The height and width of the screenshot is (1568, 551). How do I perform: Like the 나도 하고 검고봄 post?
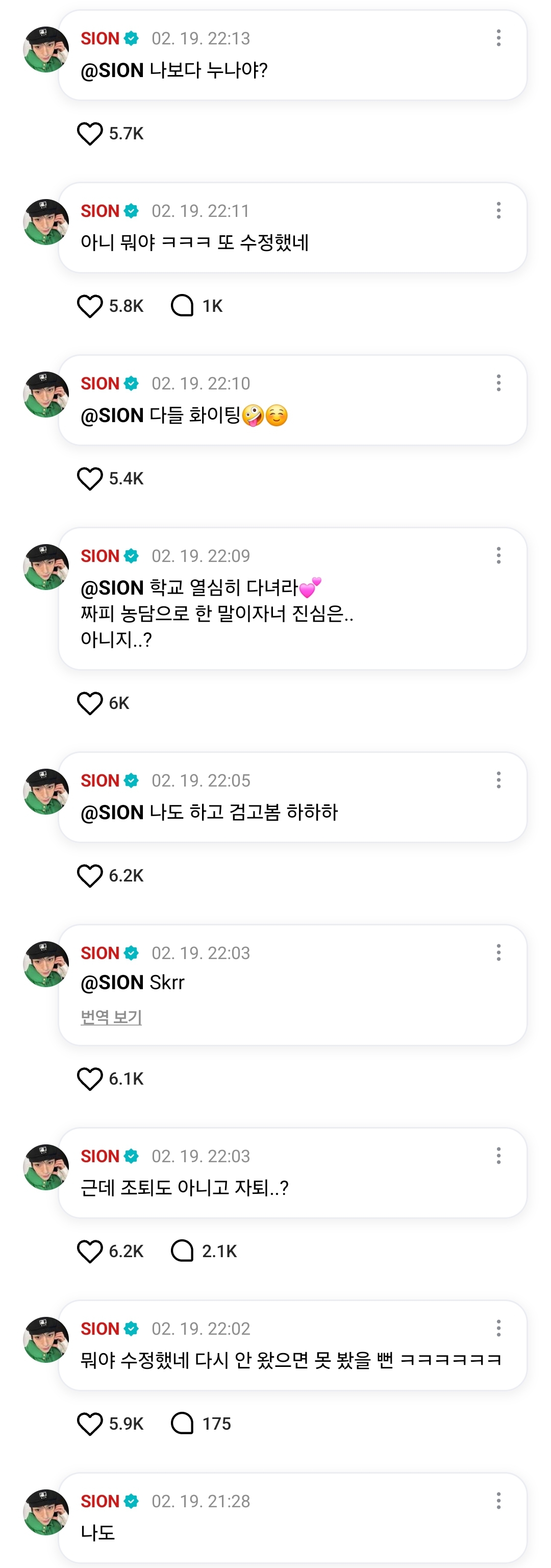pyautogui.click(x=90, y=875)
